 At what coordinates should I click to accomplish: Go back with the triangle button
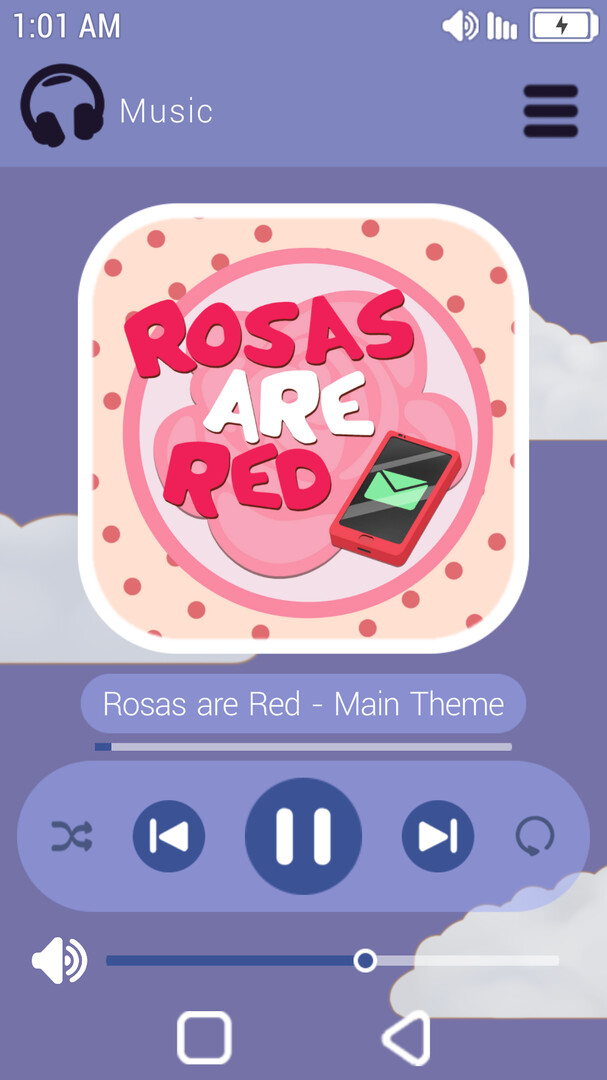(x=408, y=1037)
